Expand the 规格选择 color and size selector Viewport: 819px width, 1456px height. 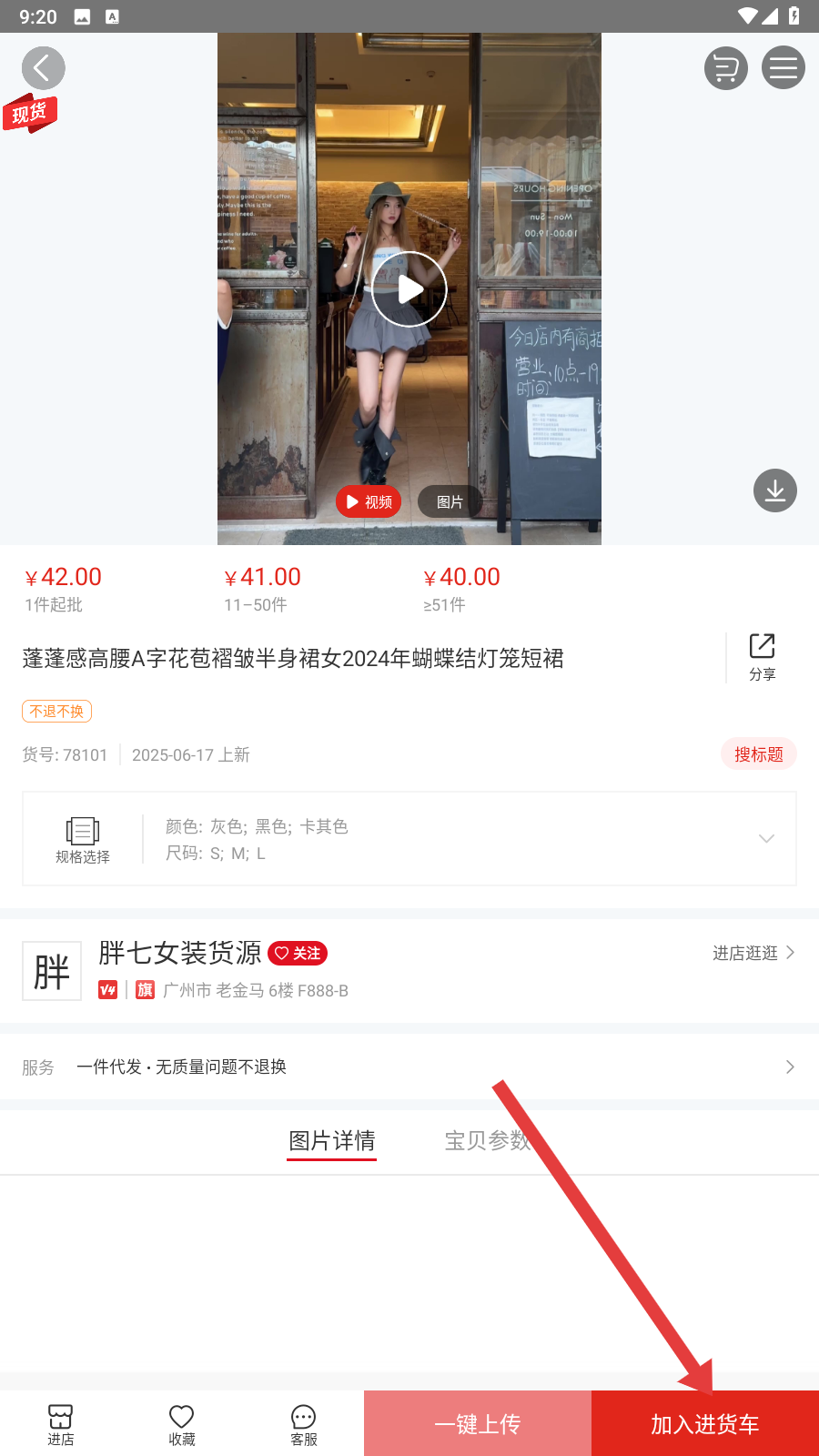point(409,839)
